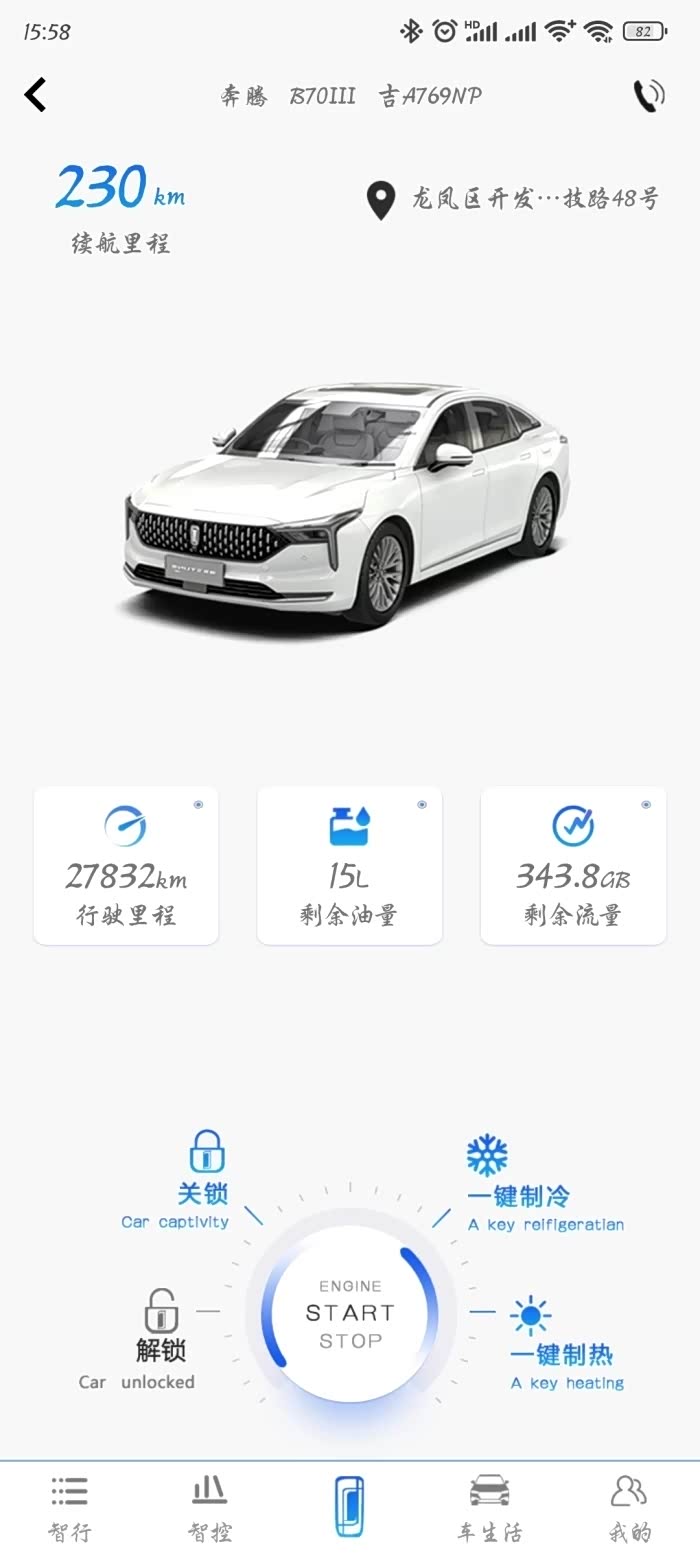
Task: Tap the phone call icon
Action: tap(648, 96)
